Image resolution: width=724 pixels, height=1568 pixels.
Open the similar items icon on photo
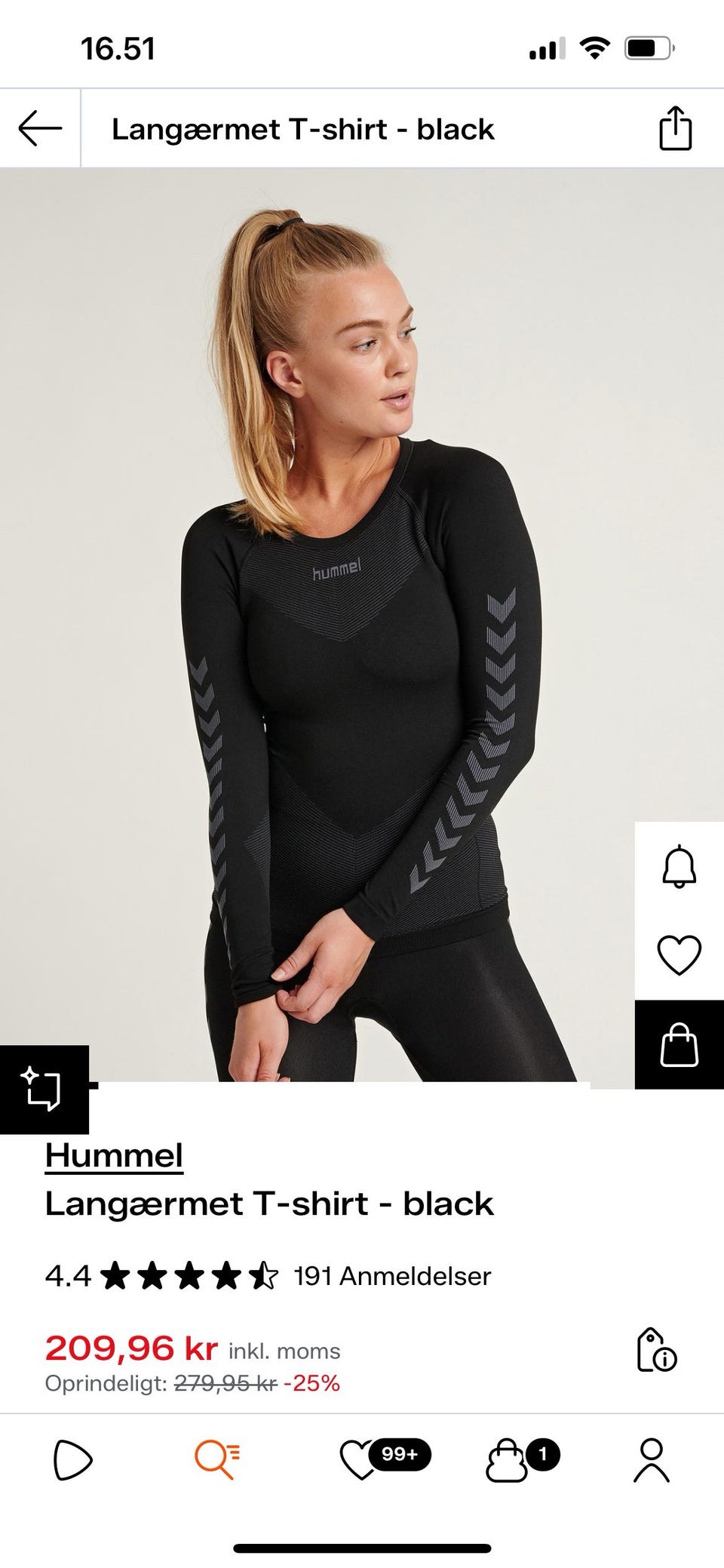(x=43, y=1089)
